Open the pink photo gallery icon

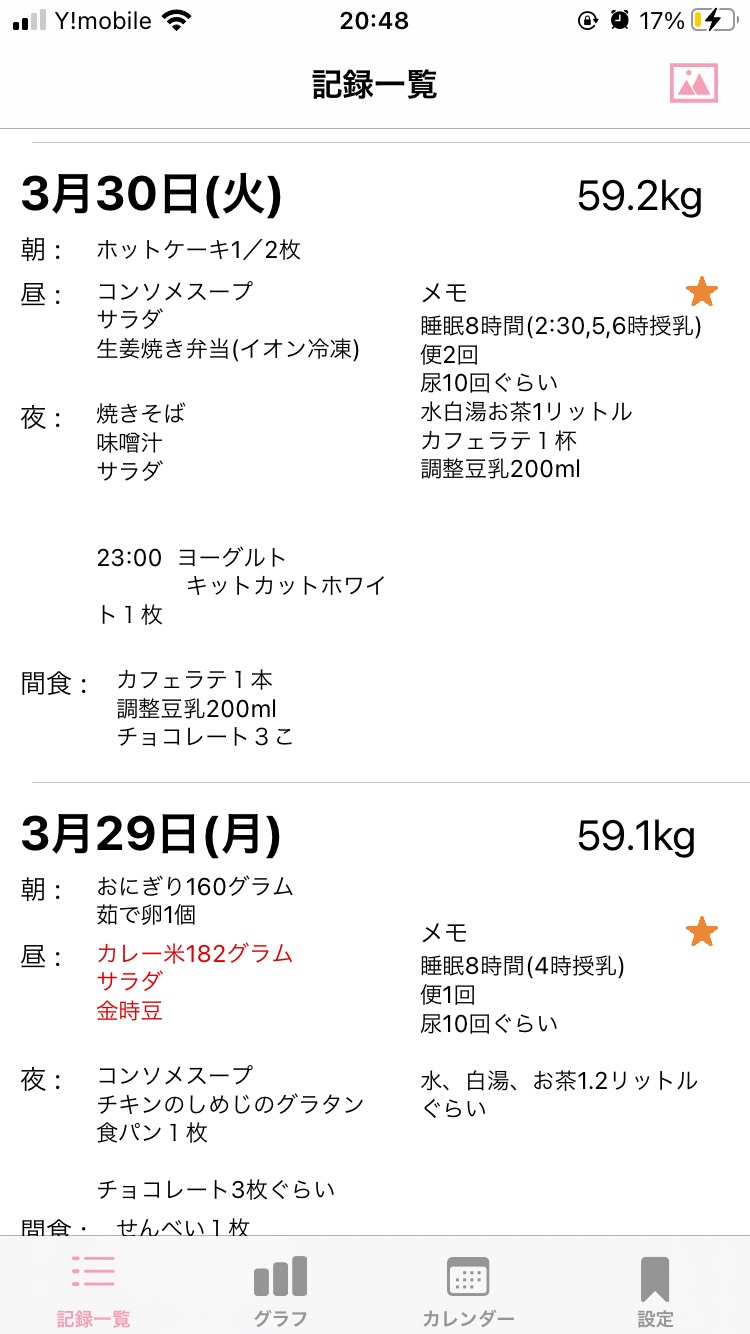tap(694, 84)
